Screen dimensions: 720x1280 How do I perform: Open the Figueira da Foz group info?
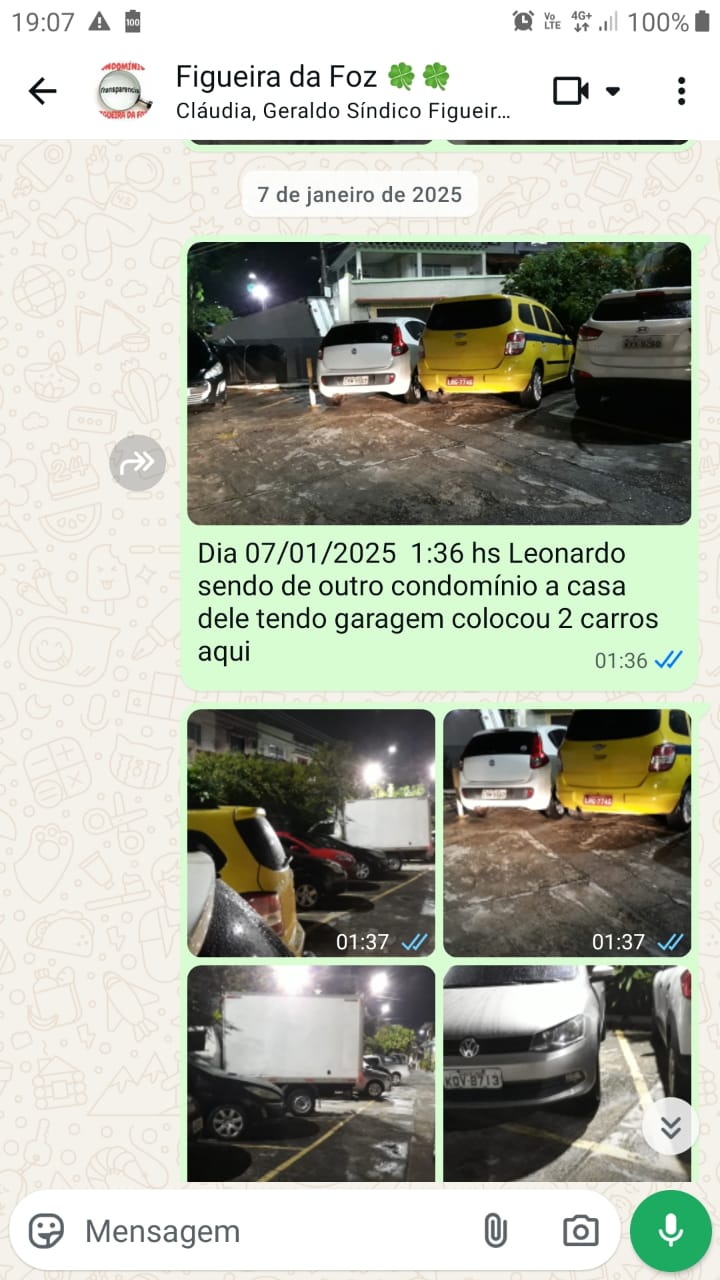340,91
